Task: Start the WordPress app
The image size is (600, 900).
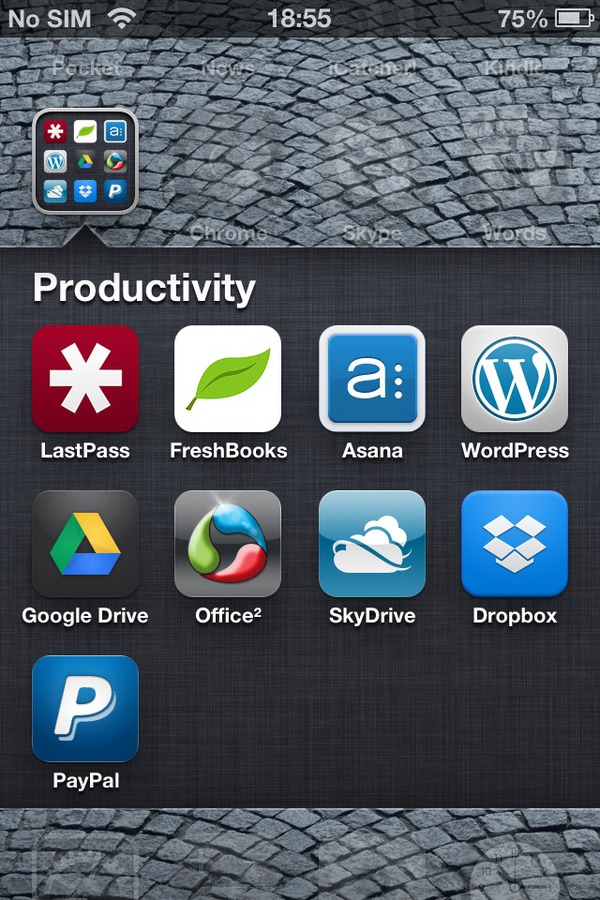Action: (514, 379)
